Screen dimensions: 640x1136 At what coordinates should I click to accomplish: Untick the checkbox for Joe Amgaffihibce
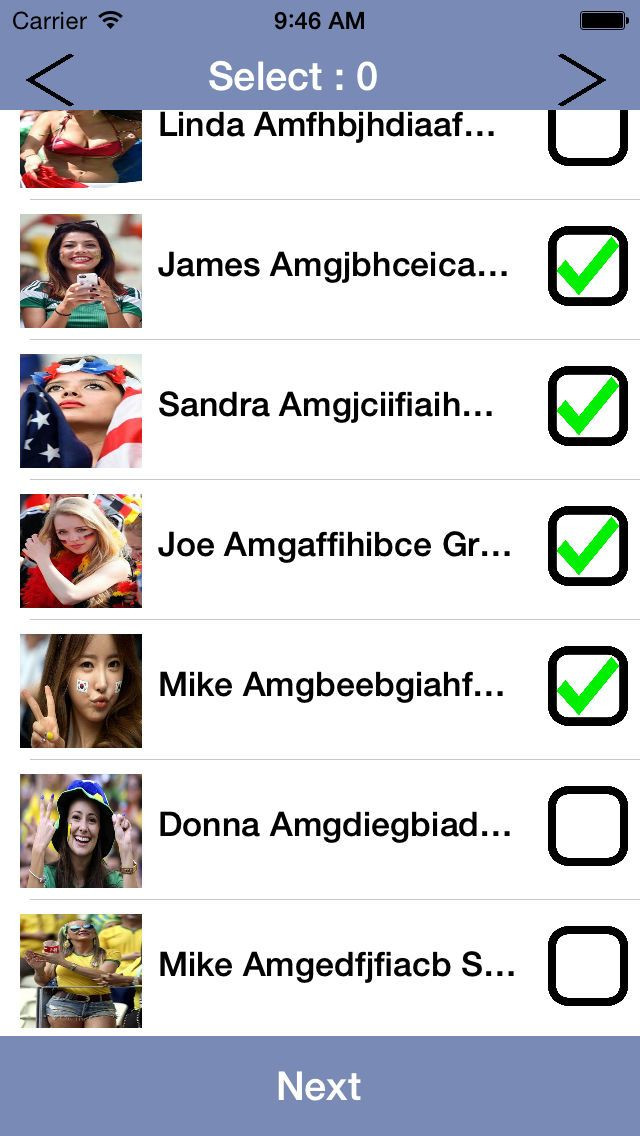(x=587, y=546)
